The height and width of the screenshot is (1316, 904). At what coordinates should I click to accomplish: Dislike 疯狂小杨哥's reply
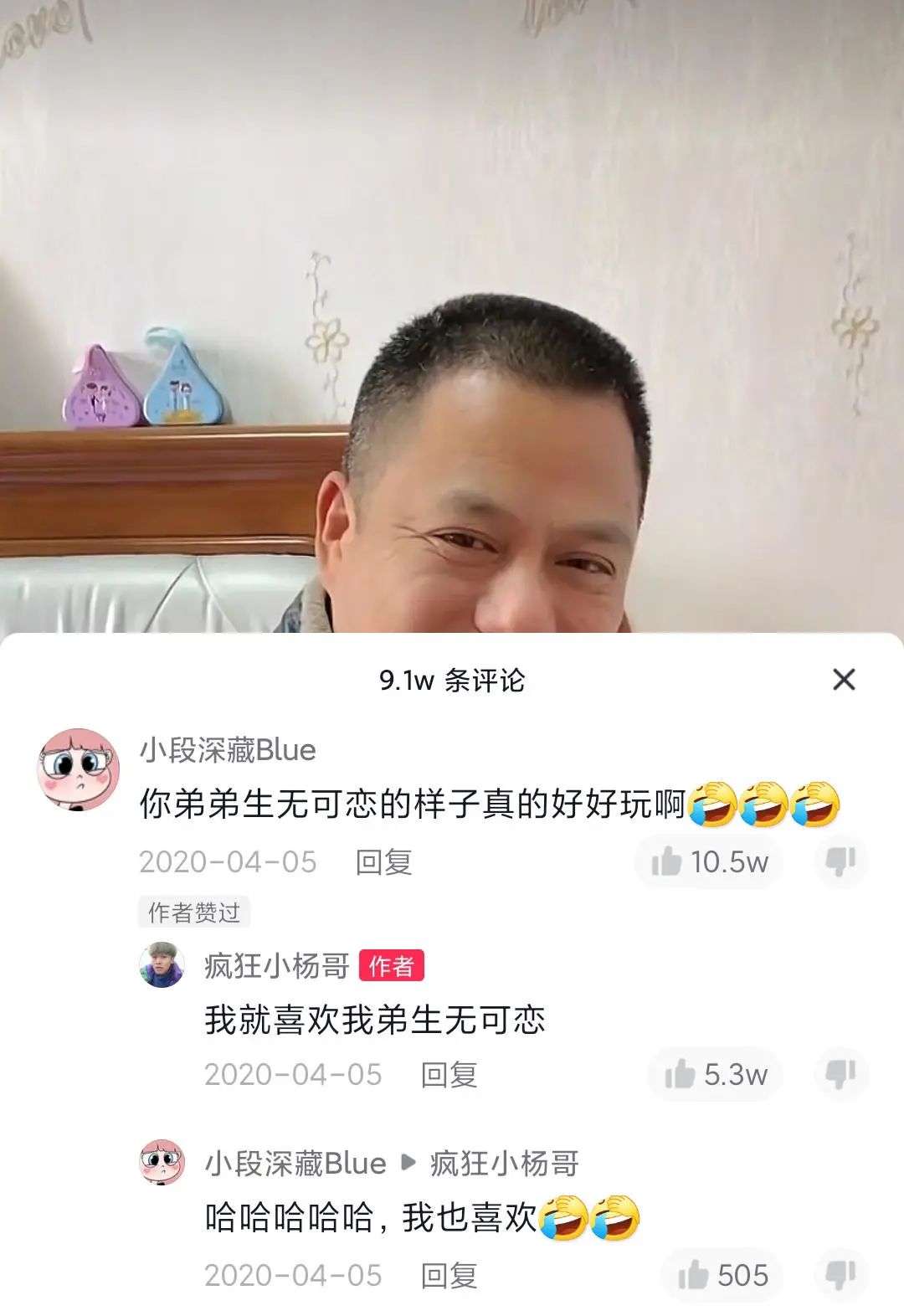pyautogui.click(x=840, y=1074)
